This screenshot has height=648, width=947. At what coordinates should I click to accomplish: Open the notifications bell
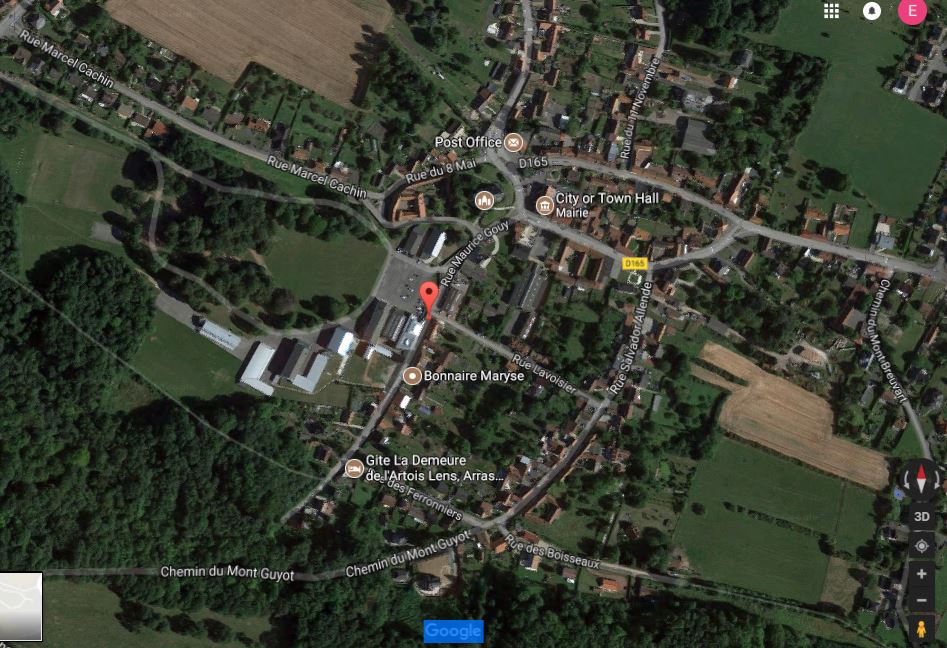click(872, 11)
